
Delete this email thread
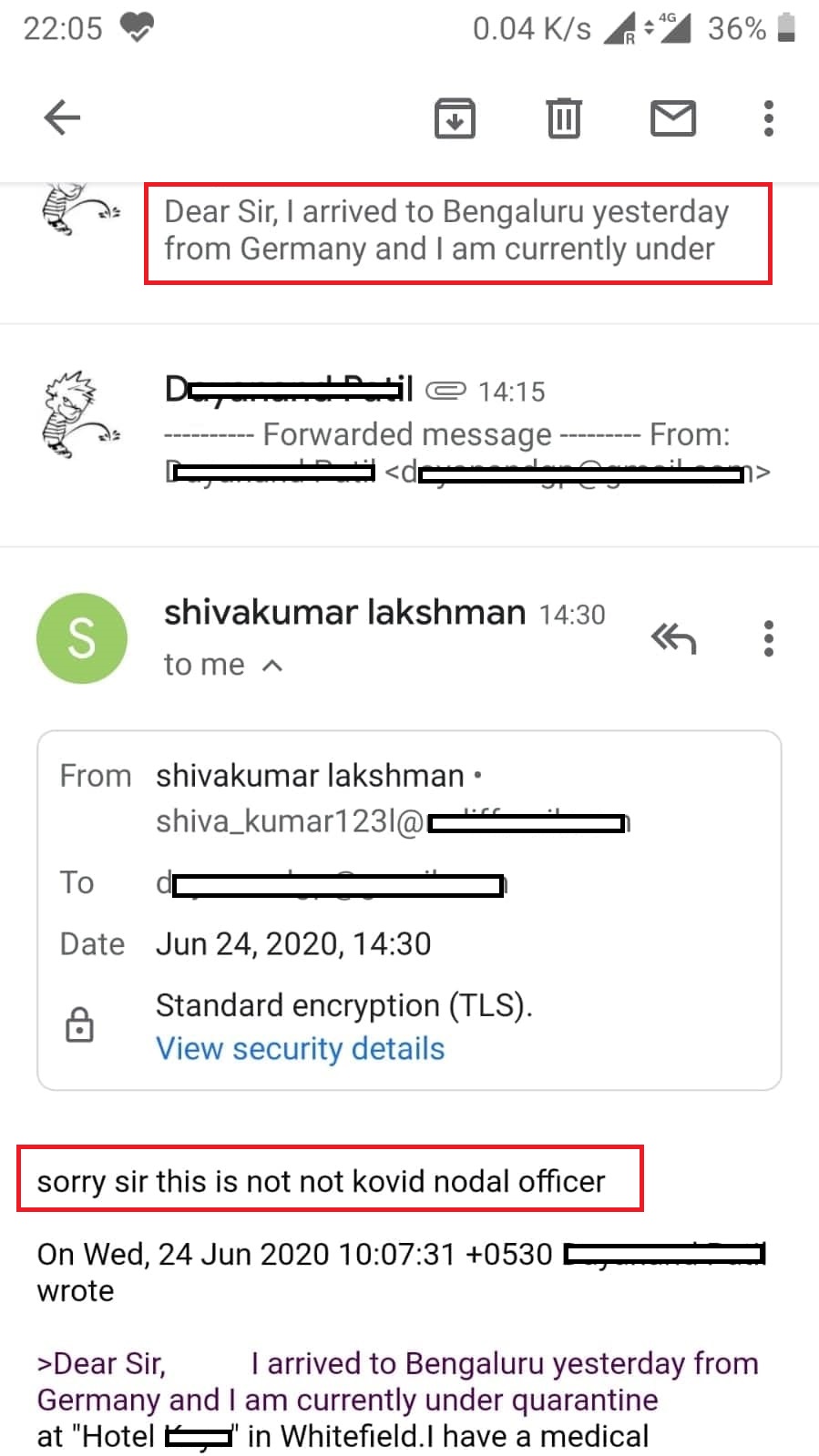564,118
